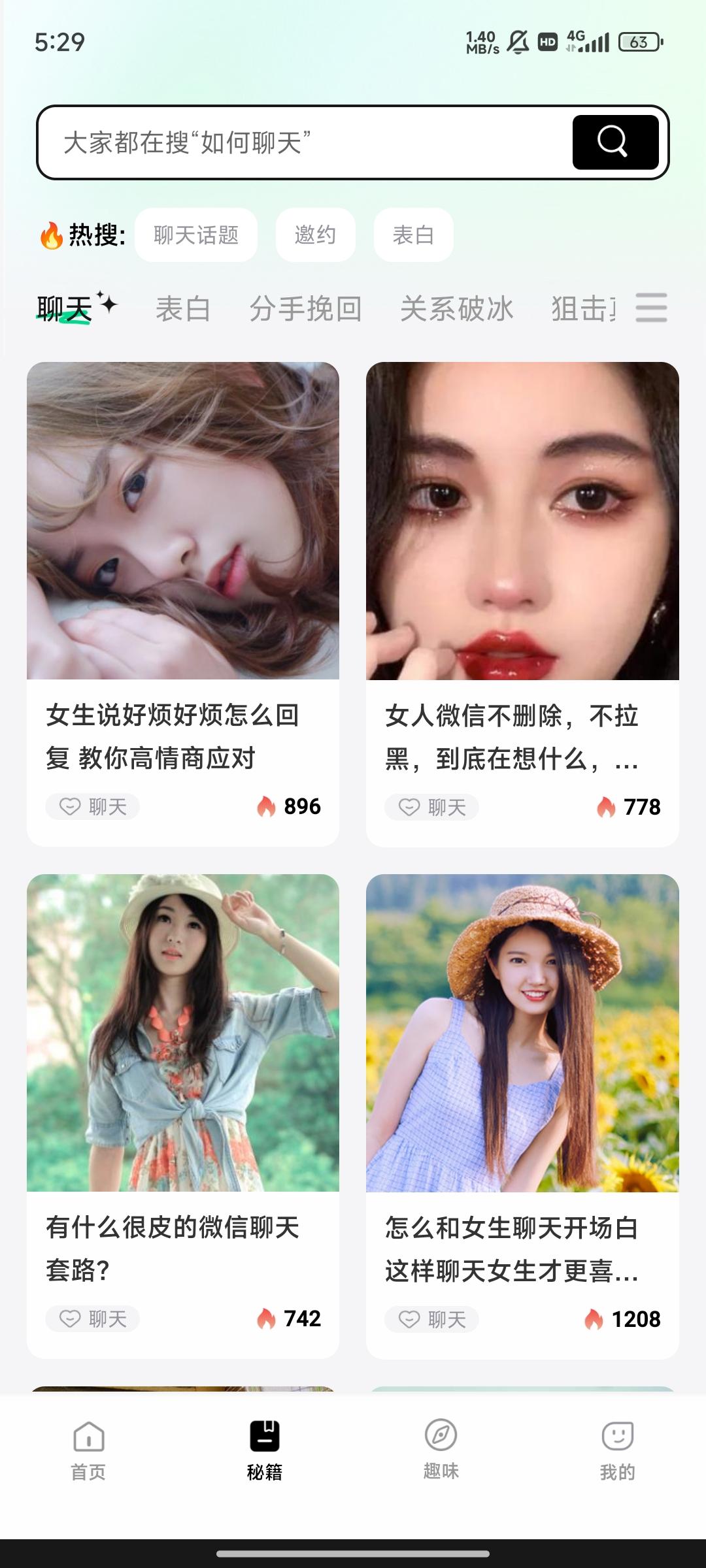Expand the category list menu icon
This screenshot has height=1568, width=706.
tap(651, 308)
